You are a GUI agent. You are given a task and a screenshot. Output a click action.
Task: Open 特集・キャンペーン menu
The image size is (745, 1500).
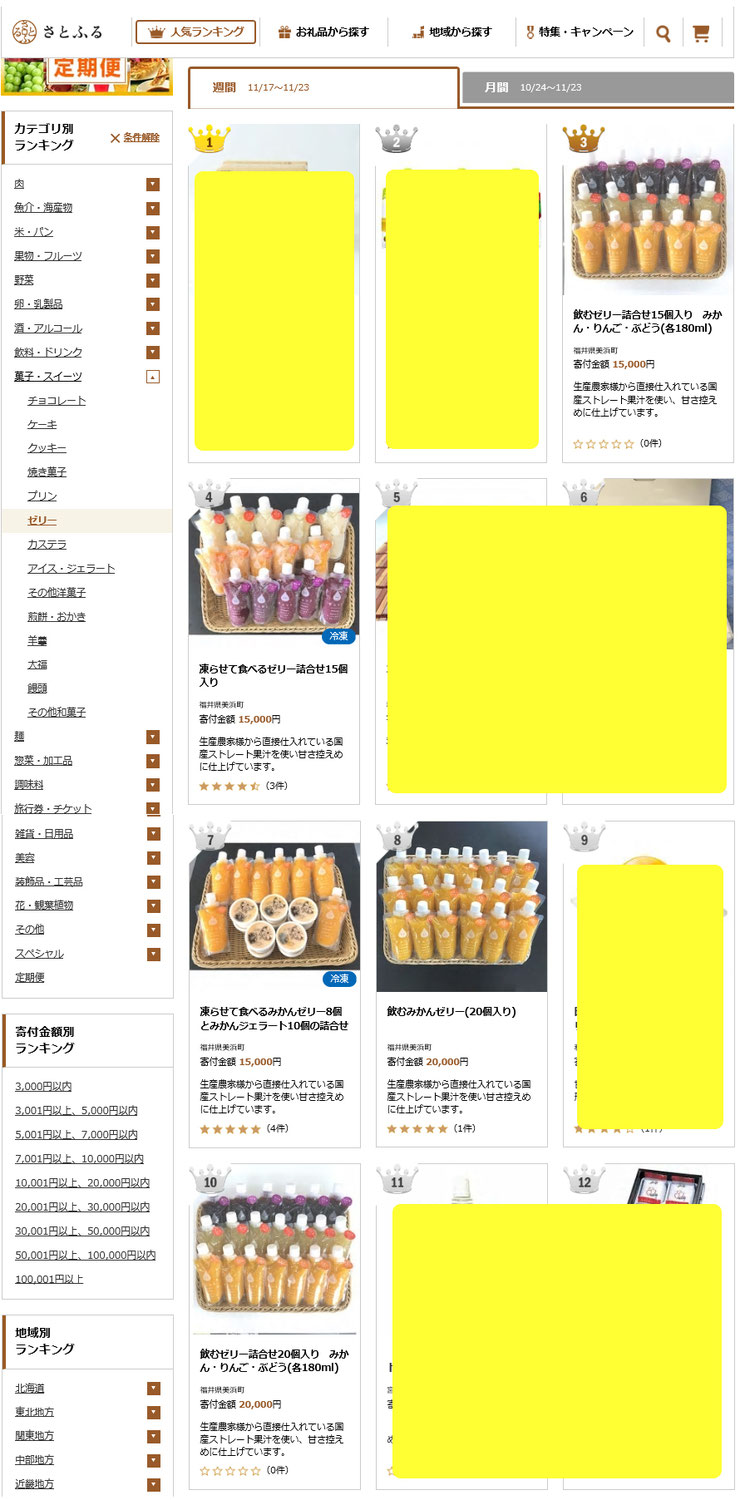click(580, 32)
